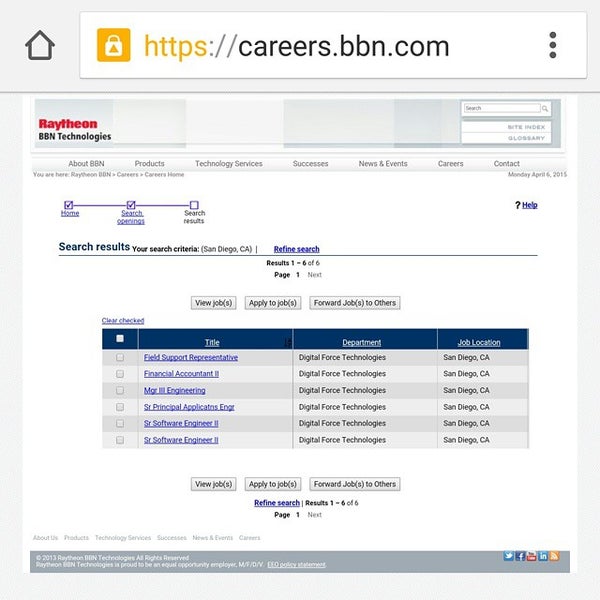Tap the site search box

pyautogui.click(x=501, y=108)
